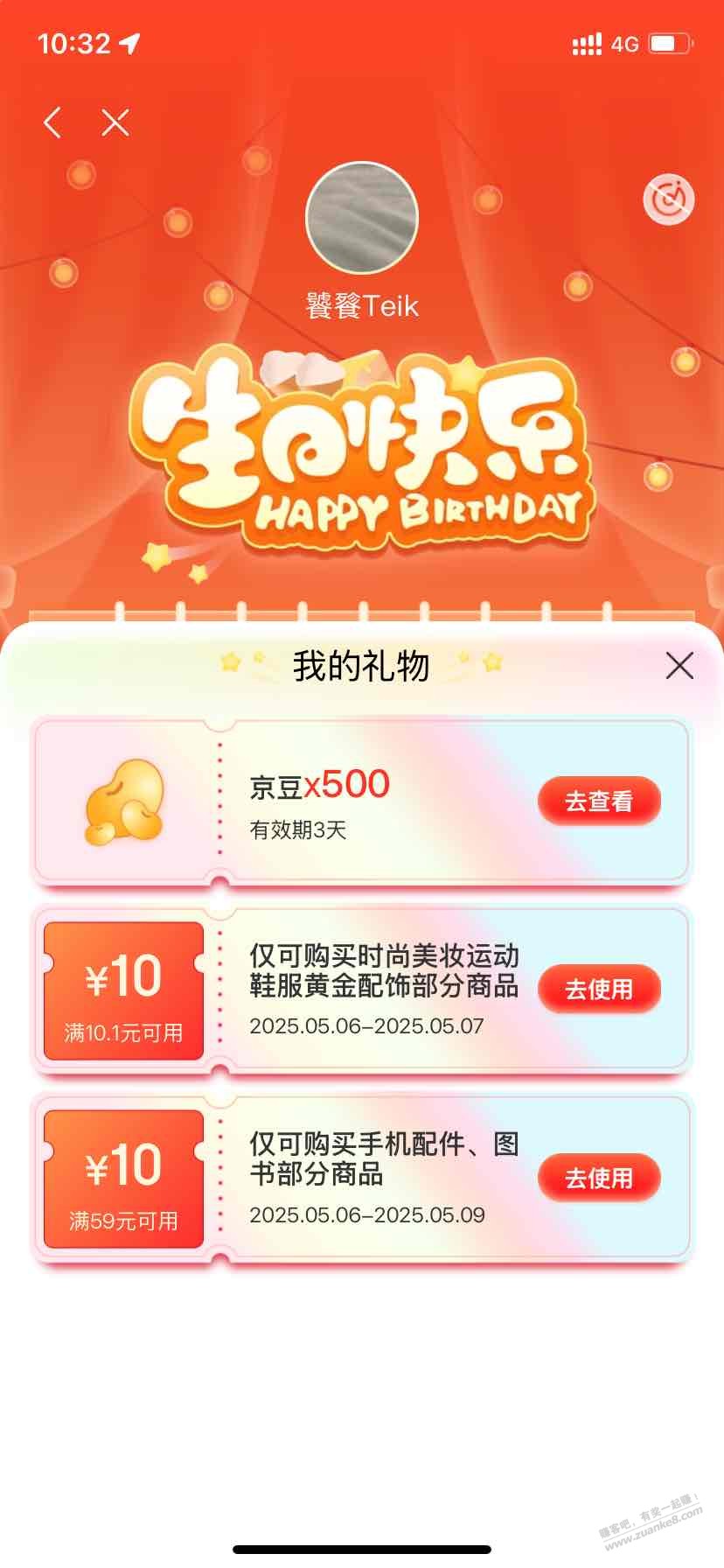Tap 去查看 for the 京豆x500 gift
The height and width of the screenshot is (1568, 724).
[x=598, y=801]
